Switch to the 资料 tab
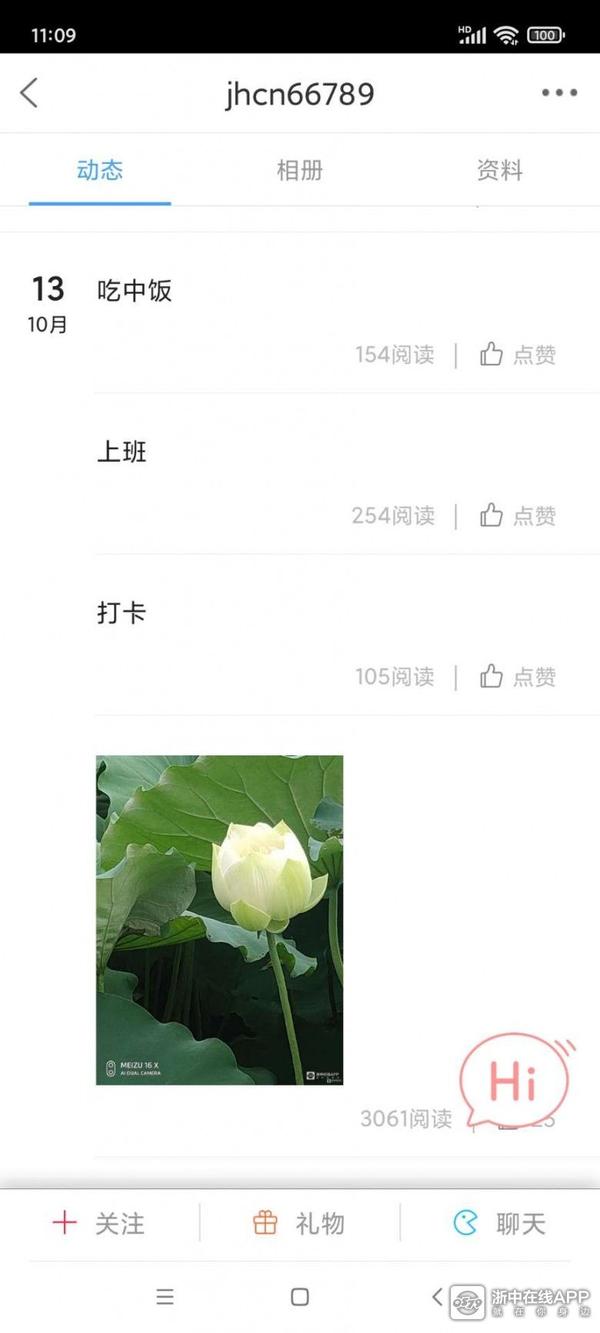Viewport: 600px width, 1333px height. click(499, 170)
